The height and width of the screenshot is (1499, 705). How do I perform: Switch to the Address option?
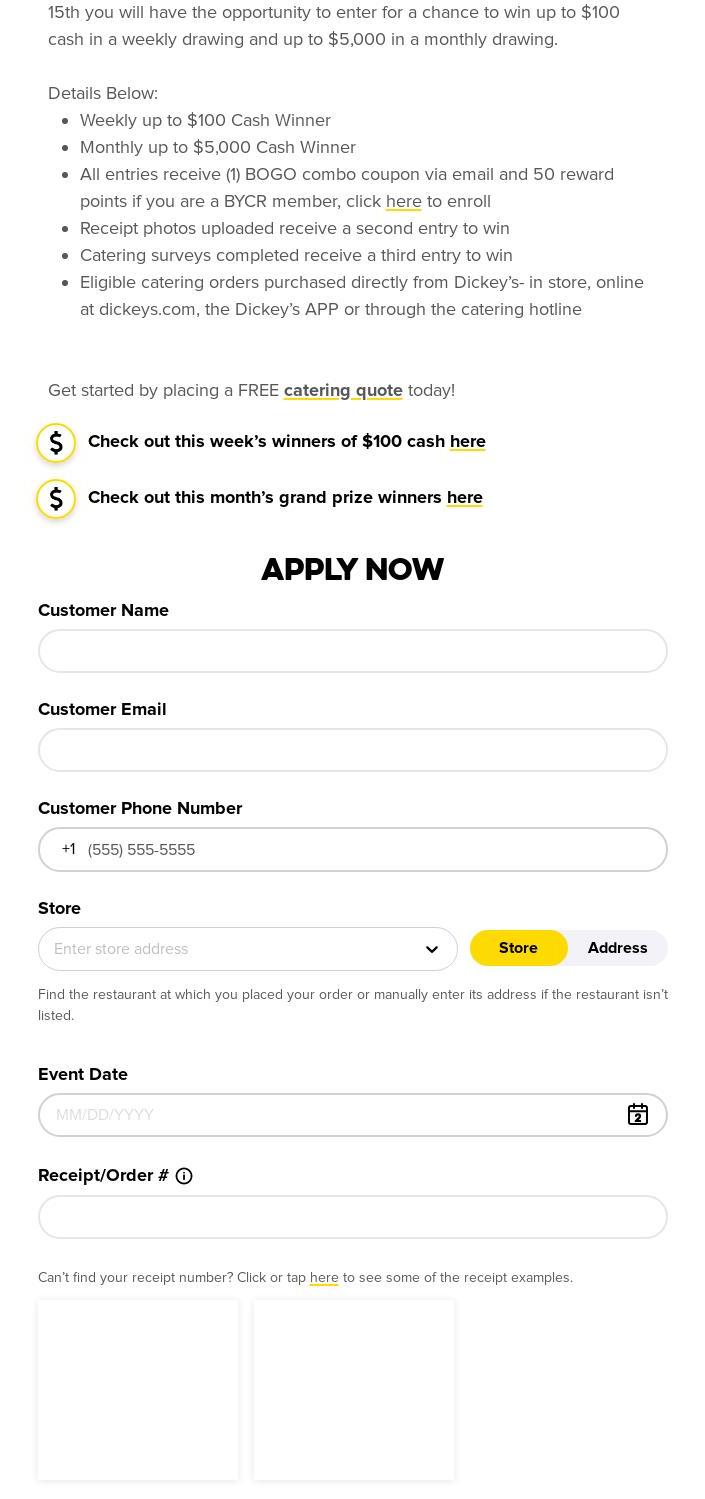[x=617, y=948]
